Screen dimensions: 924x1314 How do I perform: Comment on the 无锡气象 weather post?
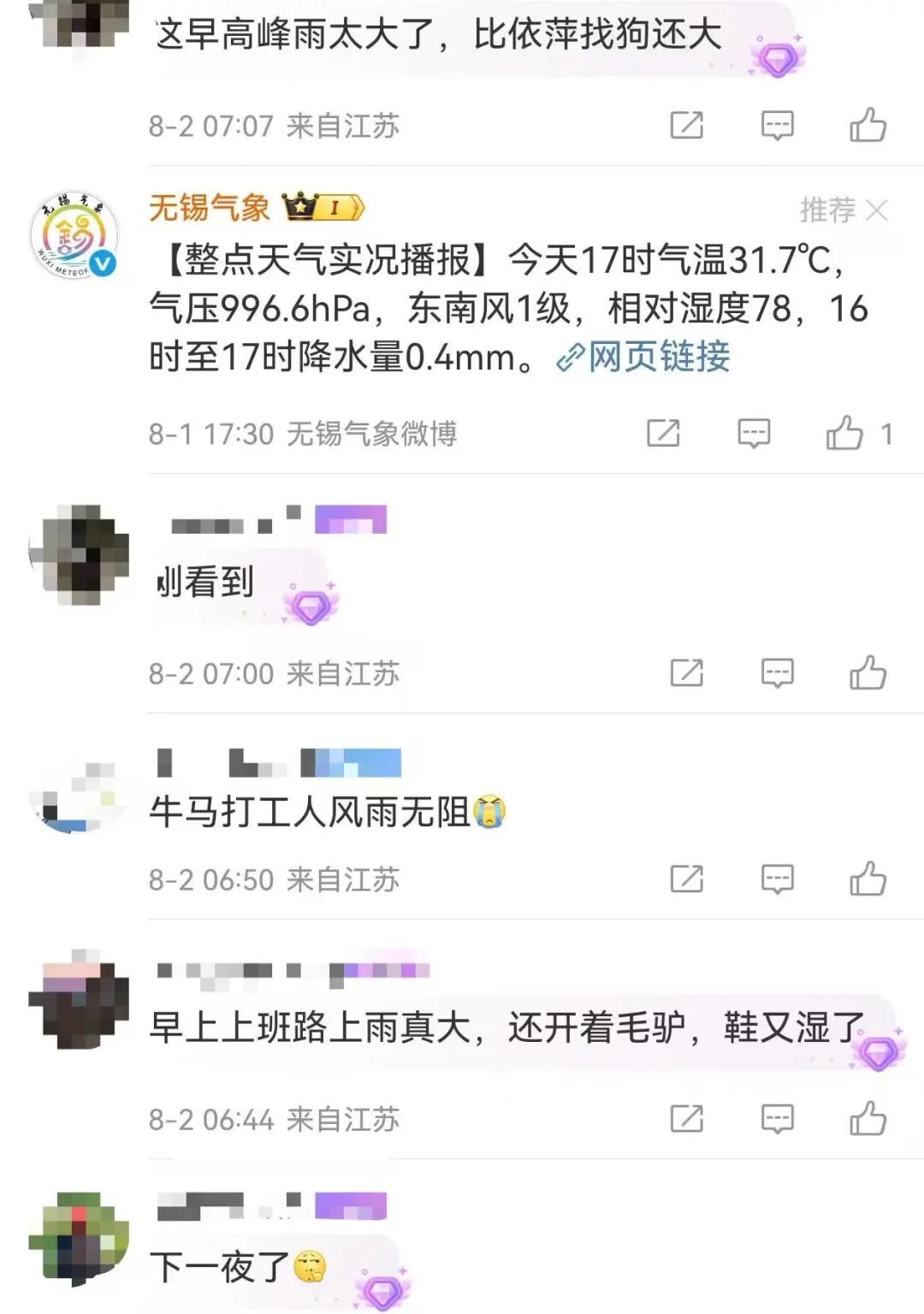(x=754, y=434)
